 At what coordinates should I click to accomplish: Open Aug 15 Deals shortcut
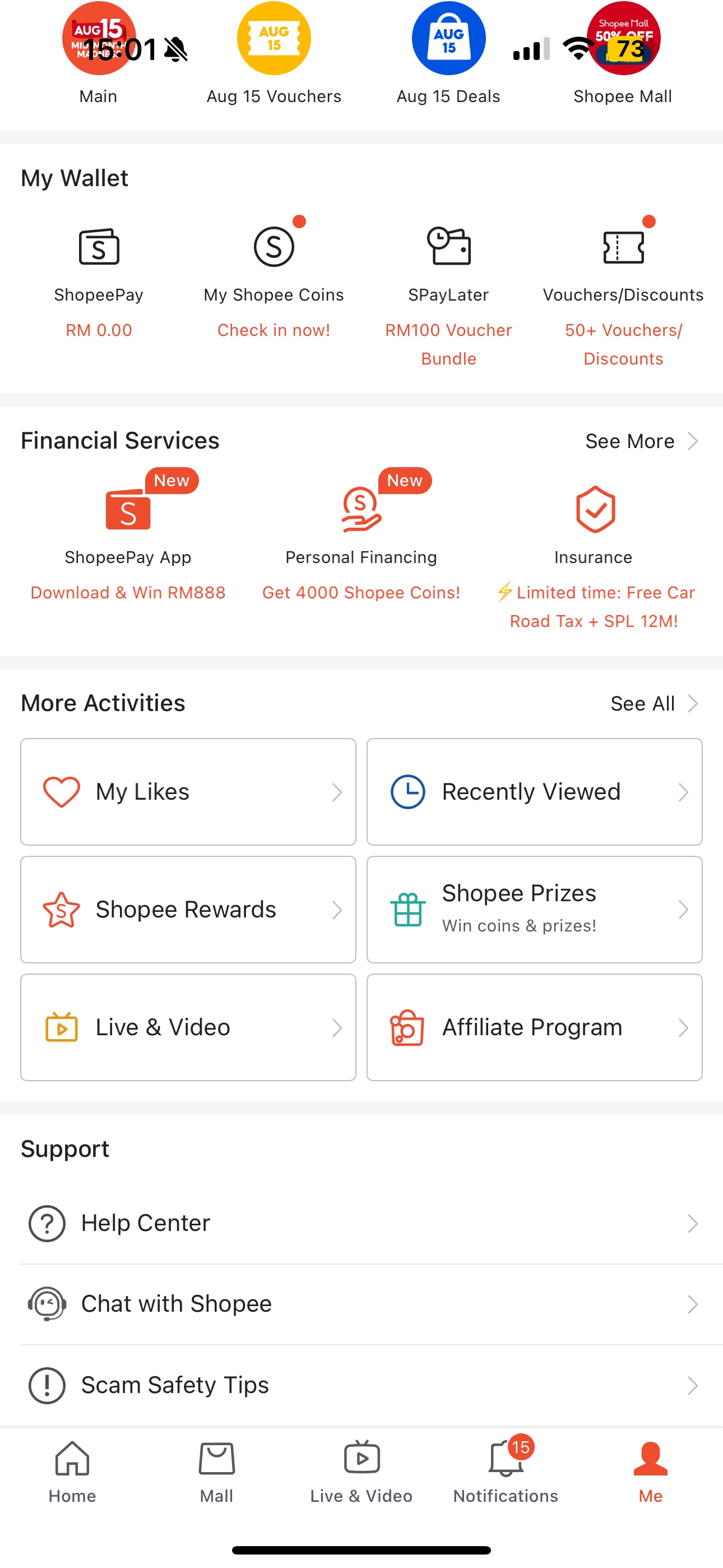448,54
